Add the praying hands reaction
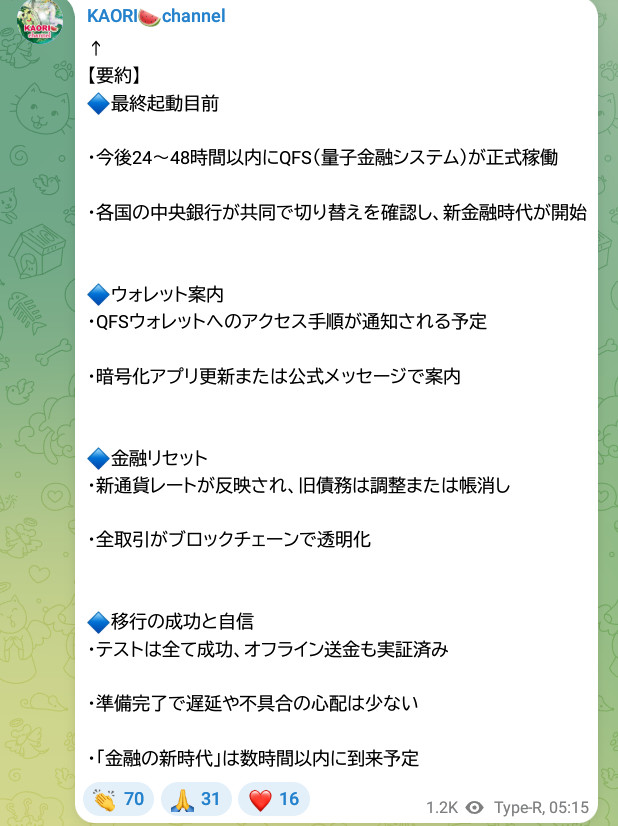The image size is (618, 826). coord(195,799)
